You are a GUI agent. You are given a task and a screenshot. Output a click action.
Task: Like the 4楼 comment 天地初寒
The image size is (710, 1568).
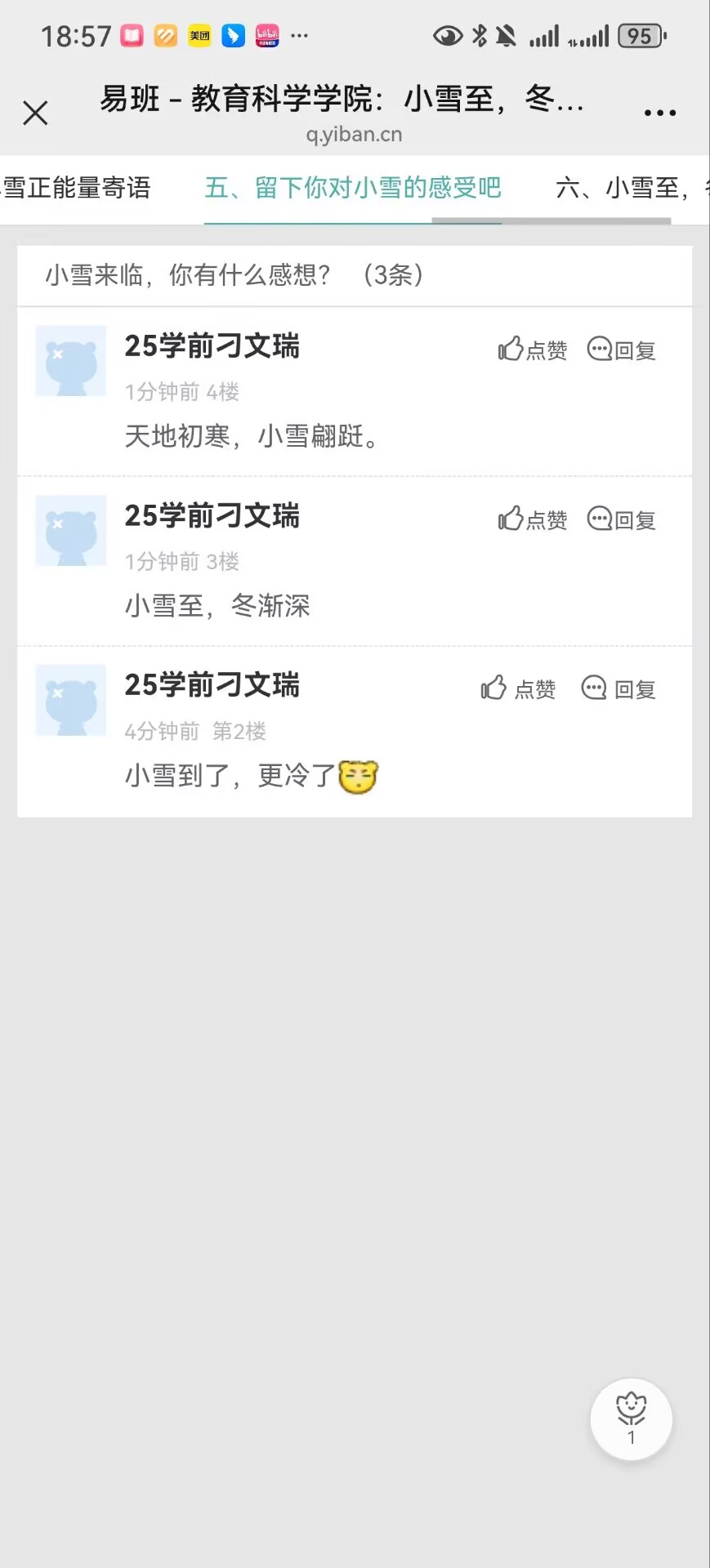tap(533, 350)
